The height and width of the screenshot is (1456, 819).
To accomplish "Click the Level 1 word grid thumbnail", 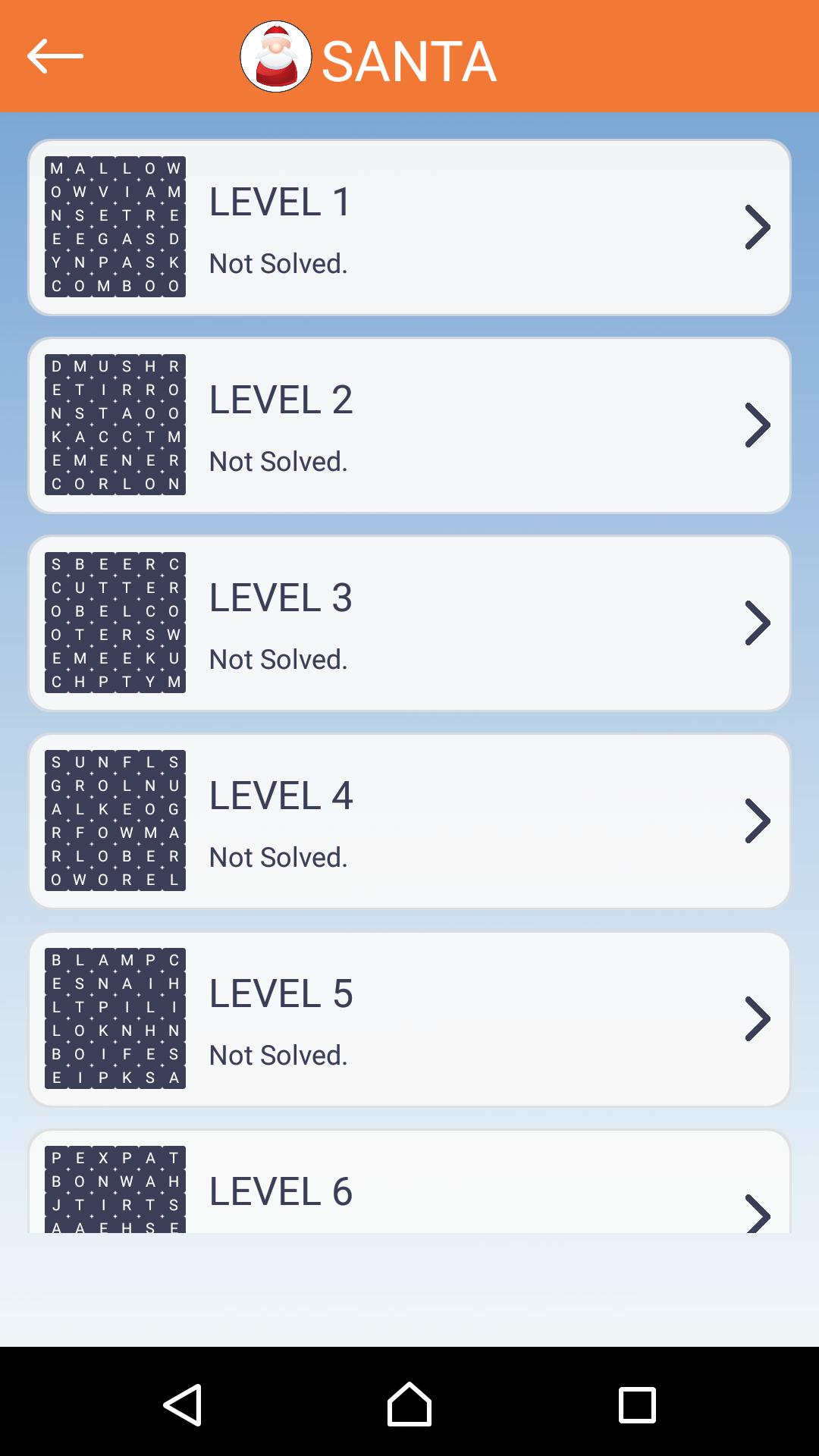I will point(115,226).
